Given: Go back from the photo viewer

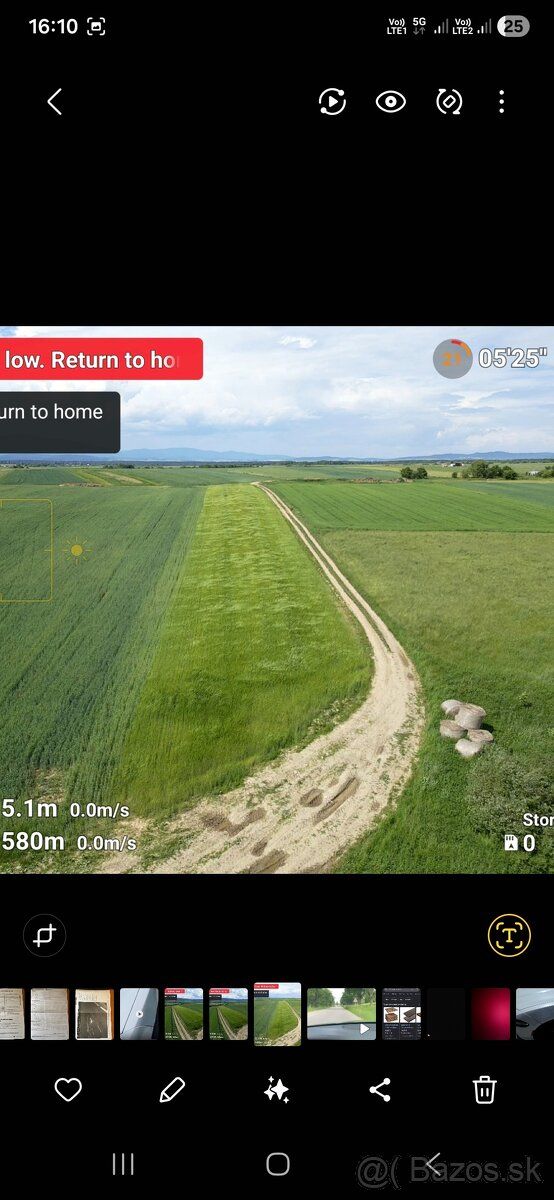Looking at the screenshot, I should 55,101.
